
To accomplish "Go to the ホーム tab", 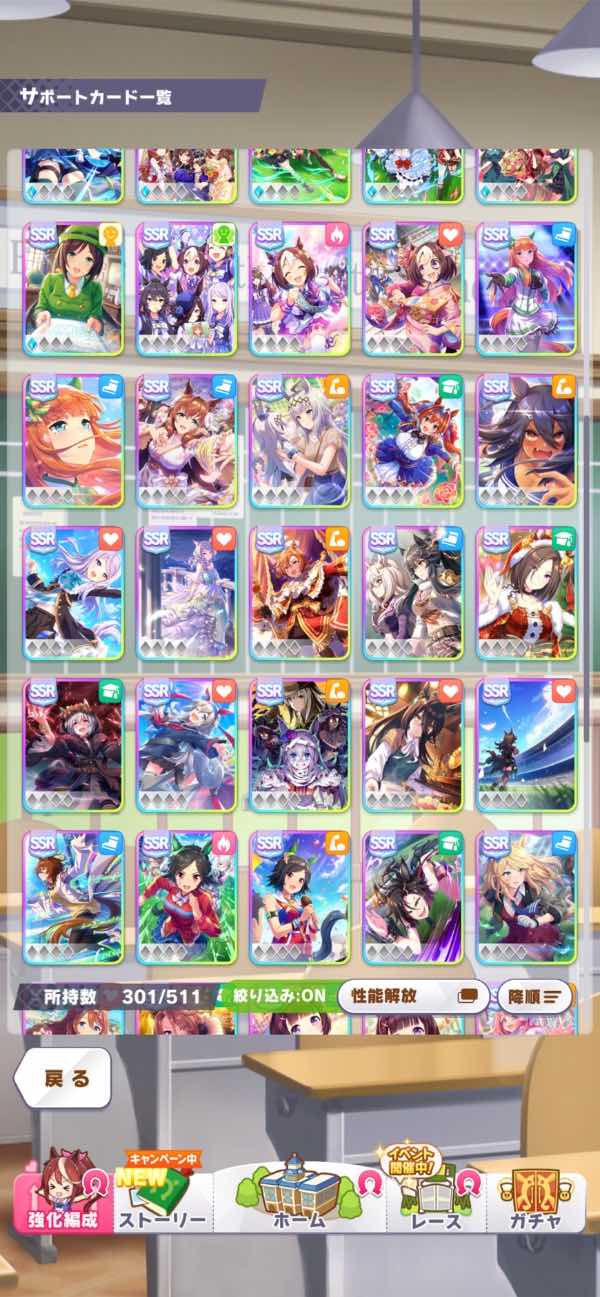I will click(x=299, y=1200).
